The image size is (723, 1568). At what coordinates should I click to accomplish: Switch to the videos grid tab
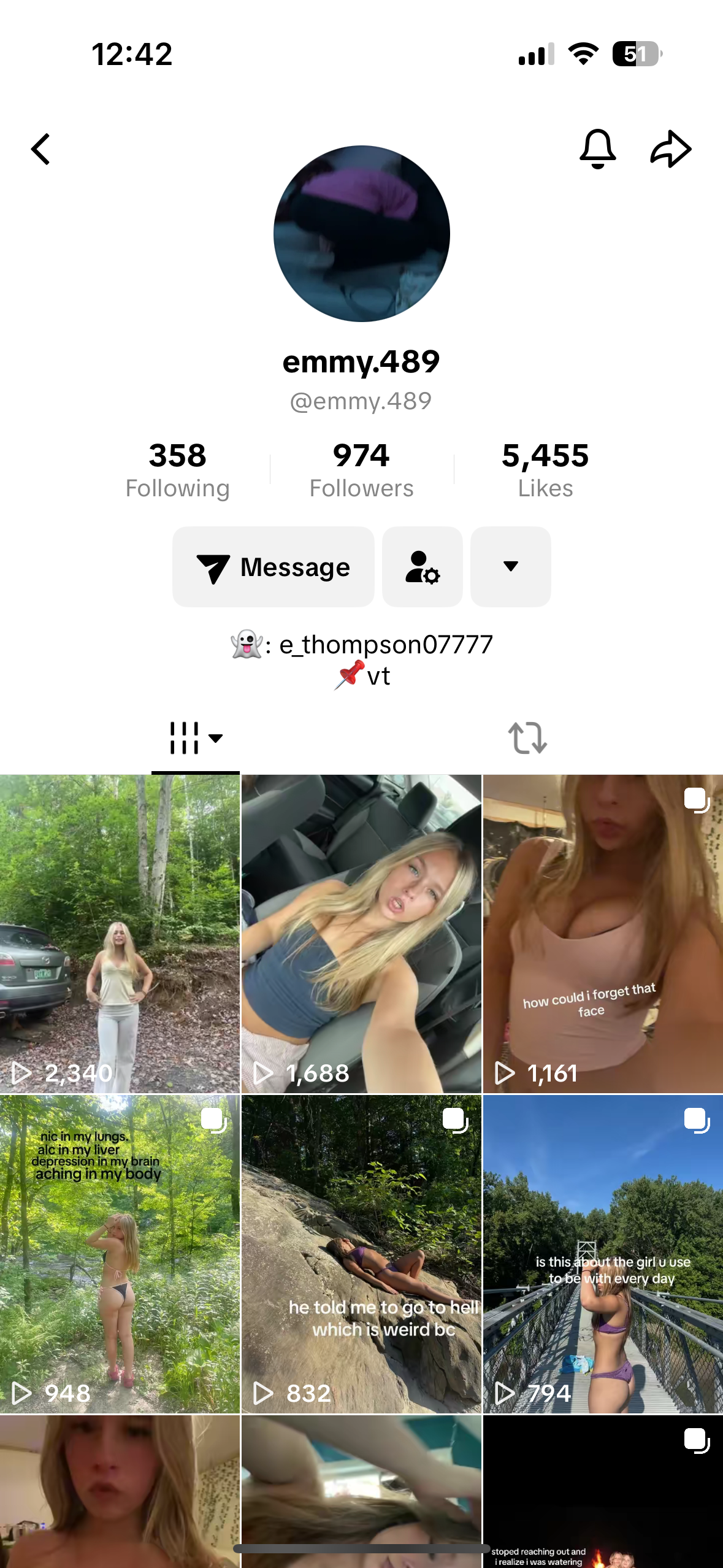point(195,738)
